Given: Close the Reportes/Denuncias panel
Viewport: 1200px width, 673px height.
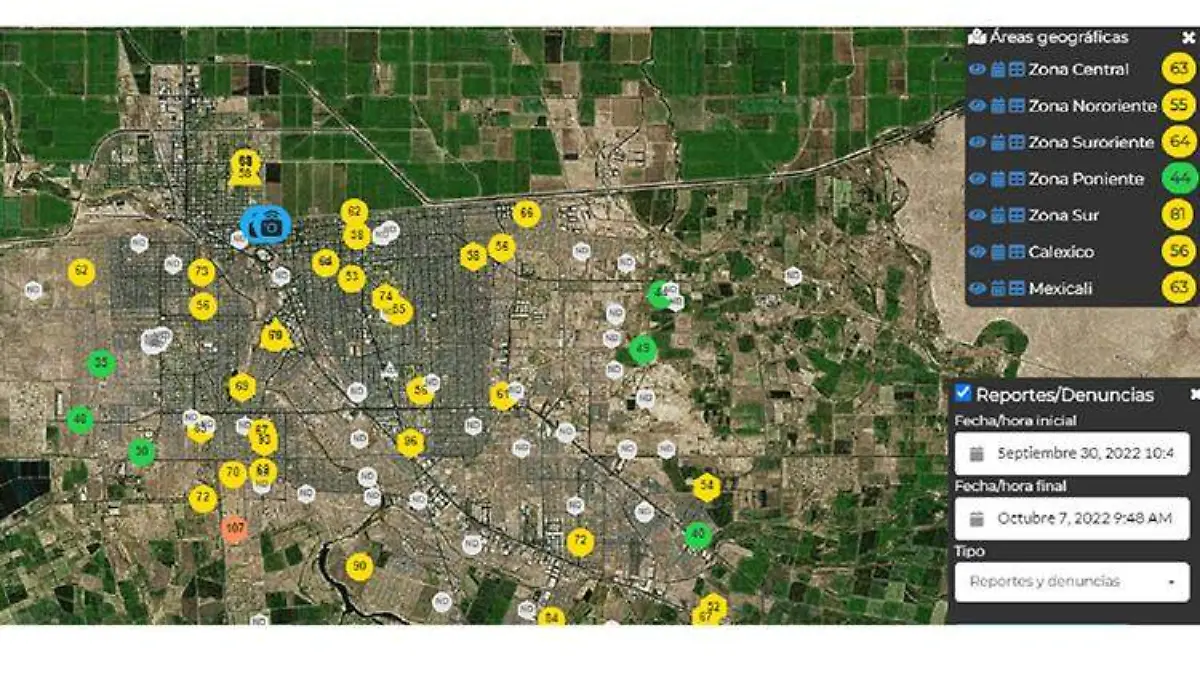Looking at the screenshot, I should [1194, 395].
